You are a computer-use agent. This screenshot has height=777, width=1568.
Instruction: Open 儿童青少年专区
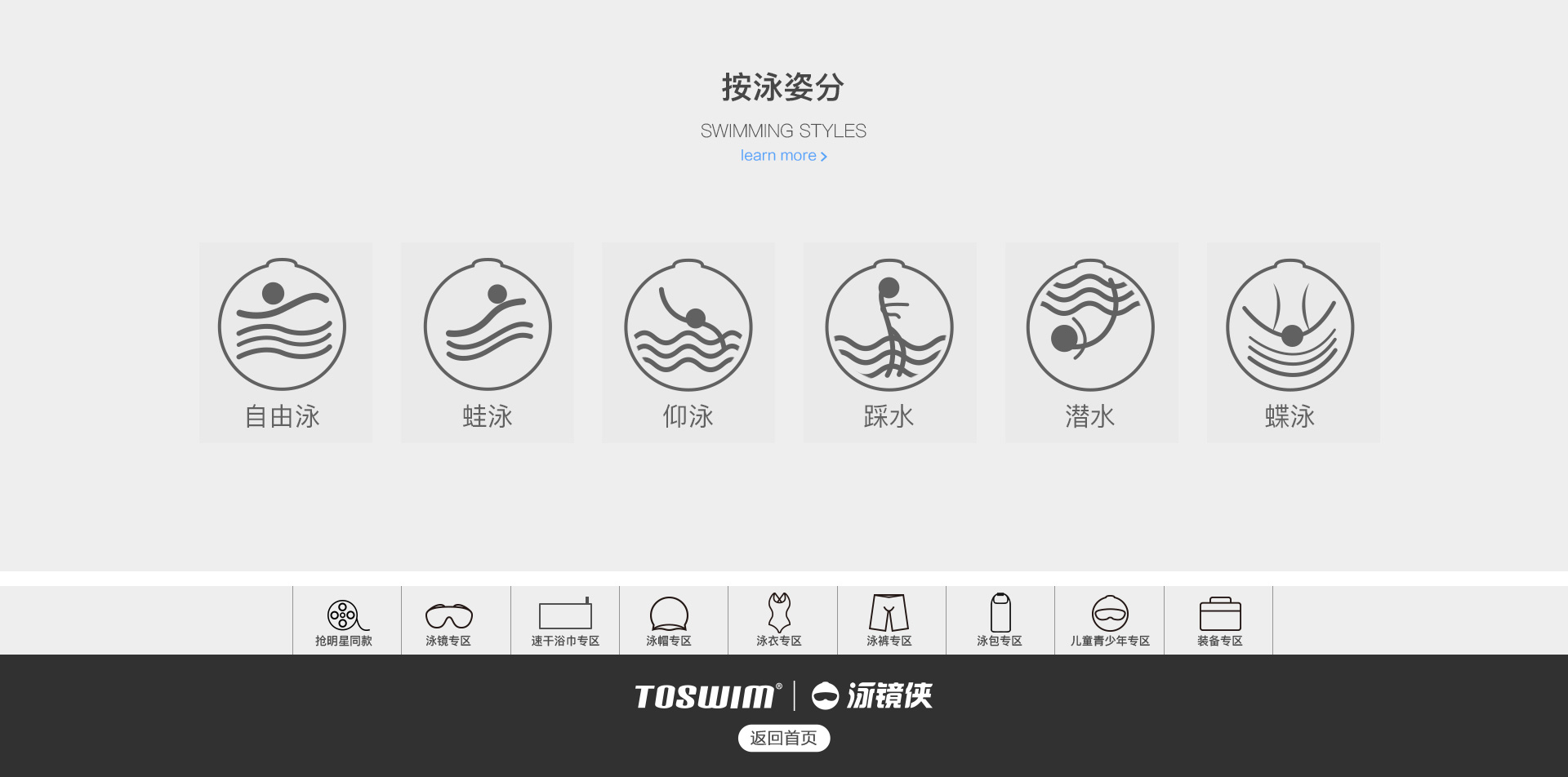(x=1109, y=621)
